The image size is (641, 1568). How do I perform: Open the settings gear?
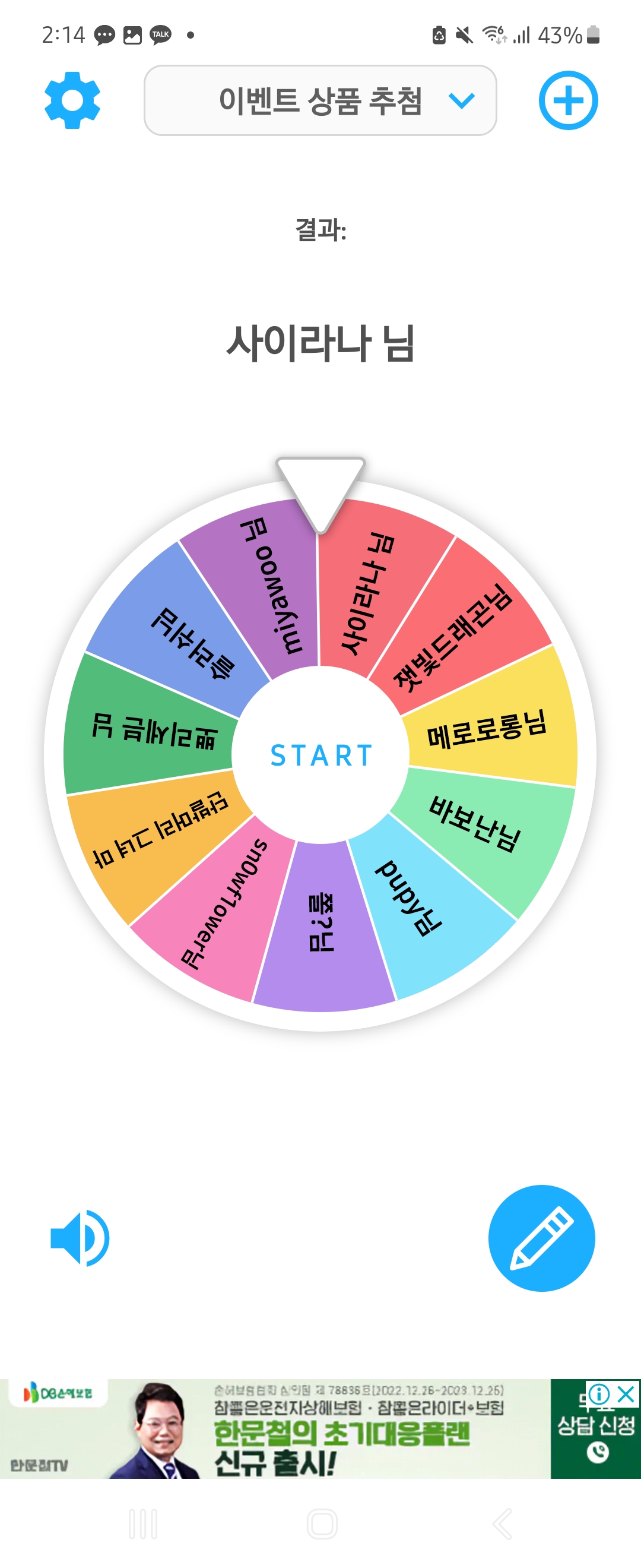pyautogui.click(x=72, y=100)
